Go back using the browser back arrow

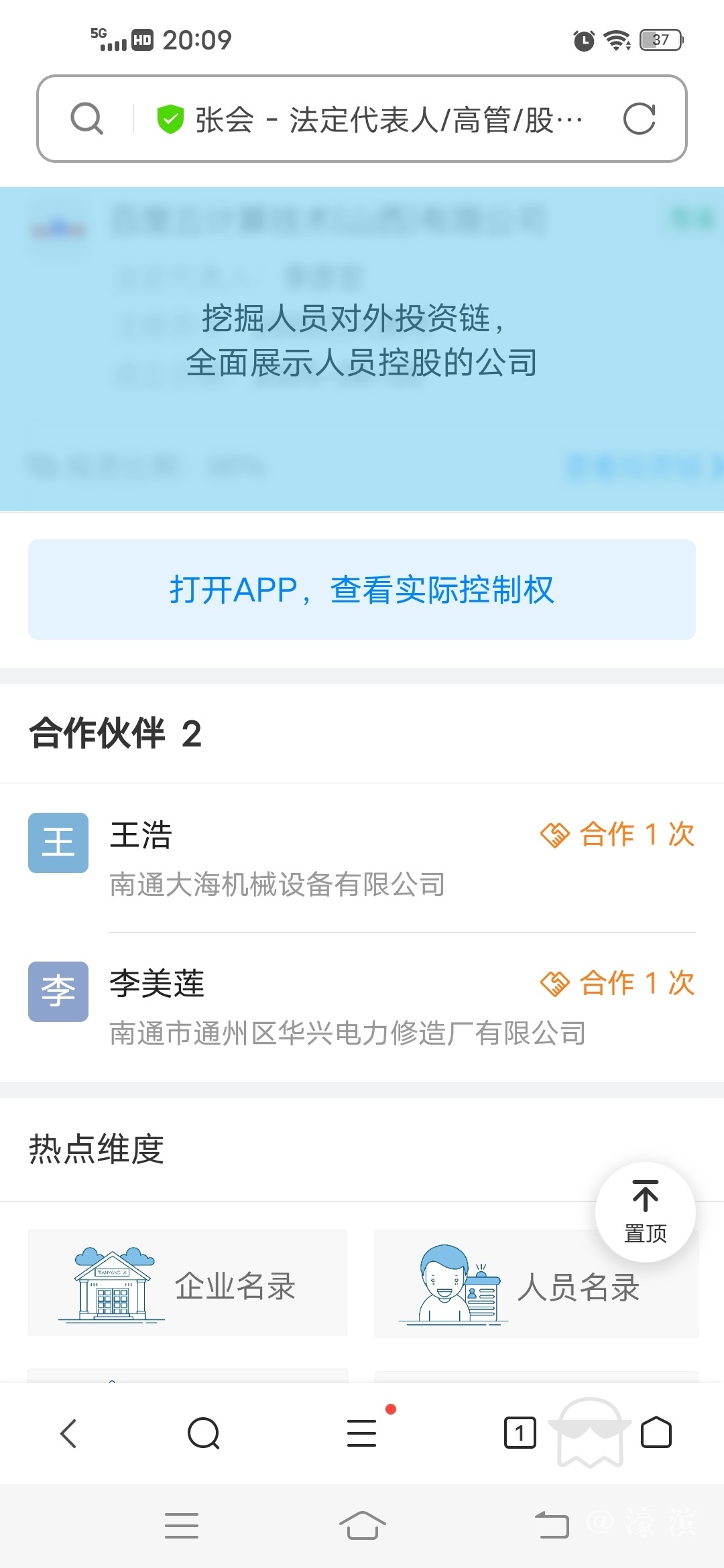69,1433
